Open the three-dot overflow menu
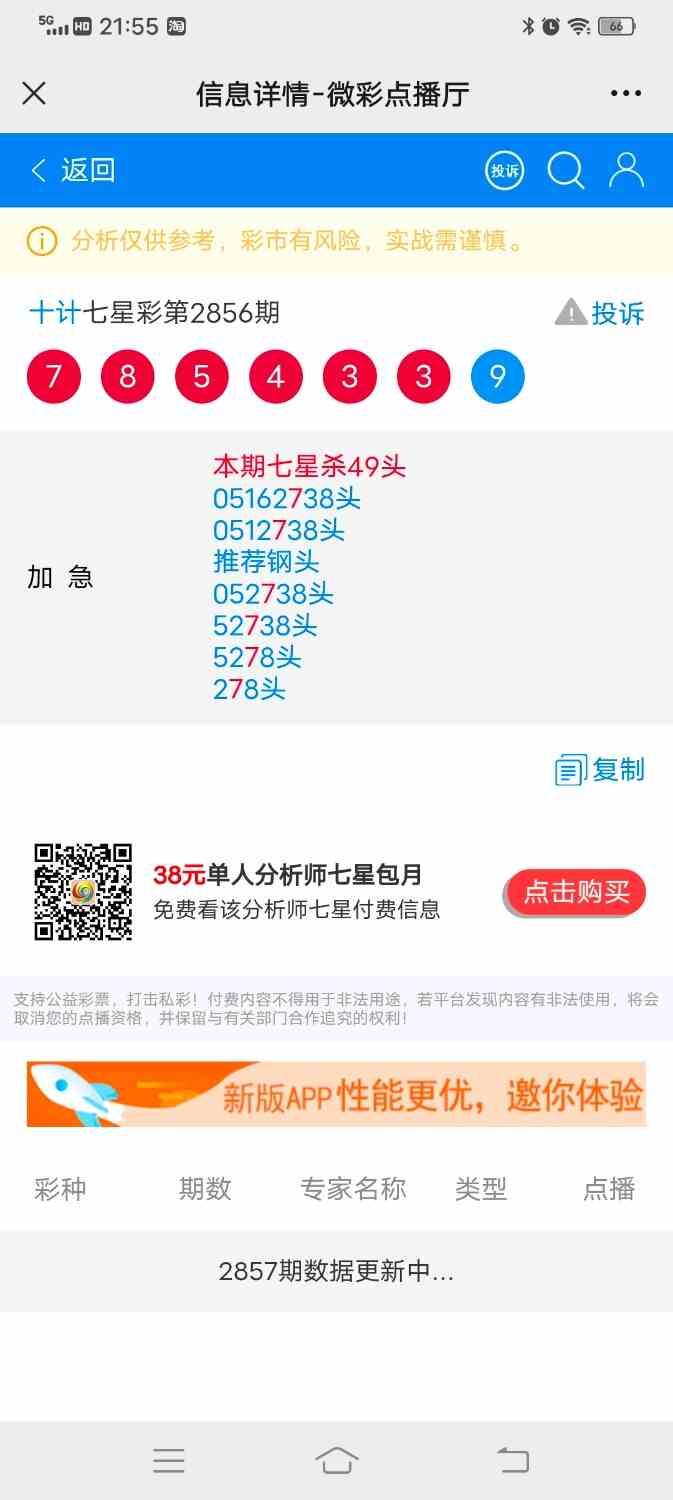 (x=626, y=94)
